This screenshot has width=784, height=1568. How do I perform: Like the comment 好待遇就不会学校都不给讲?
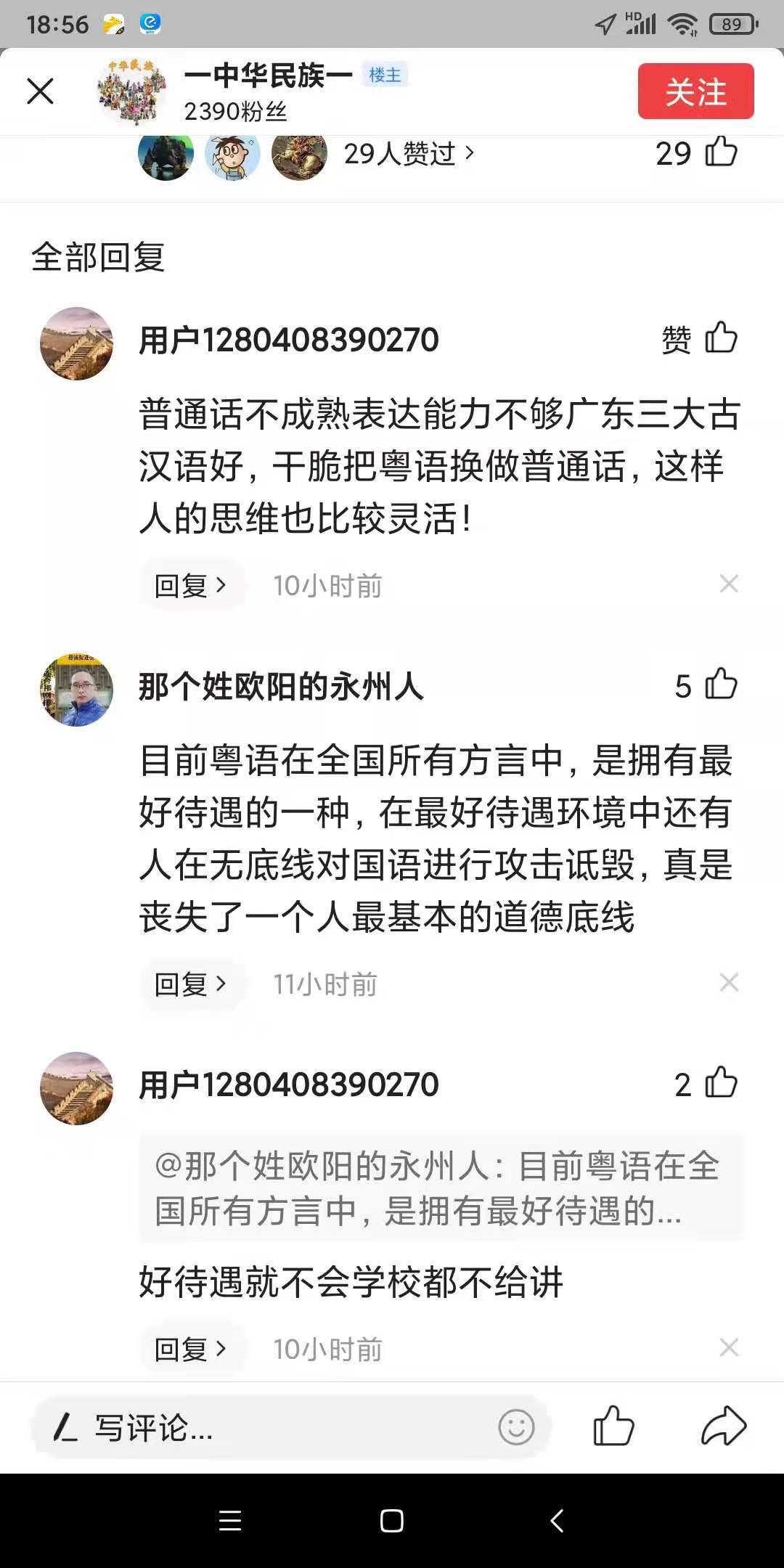[720, 1084]
